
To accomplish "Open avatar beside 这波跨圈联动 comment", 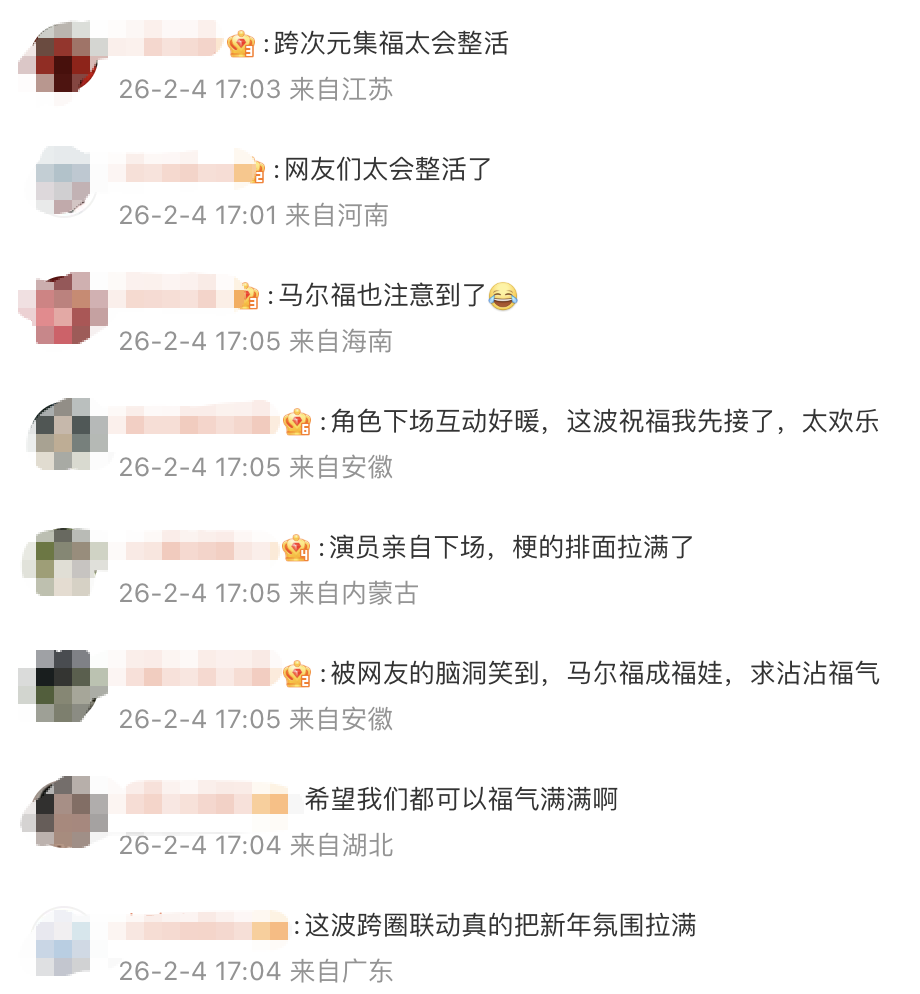I will coord(62,940).
